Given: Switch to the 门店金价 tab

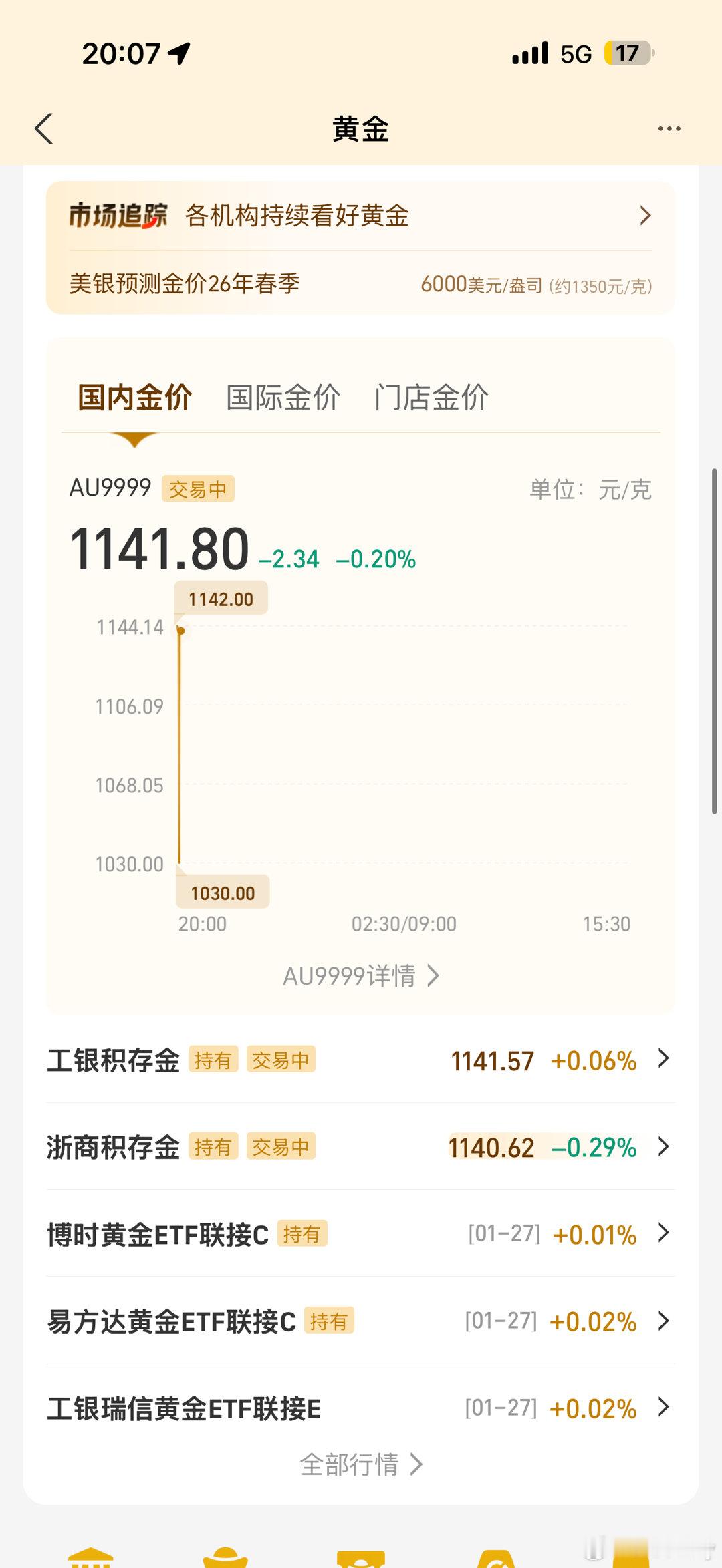Looking at the screenshot, I should point(431,398).
